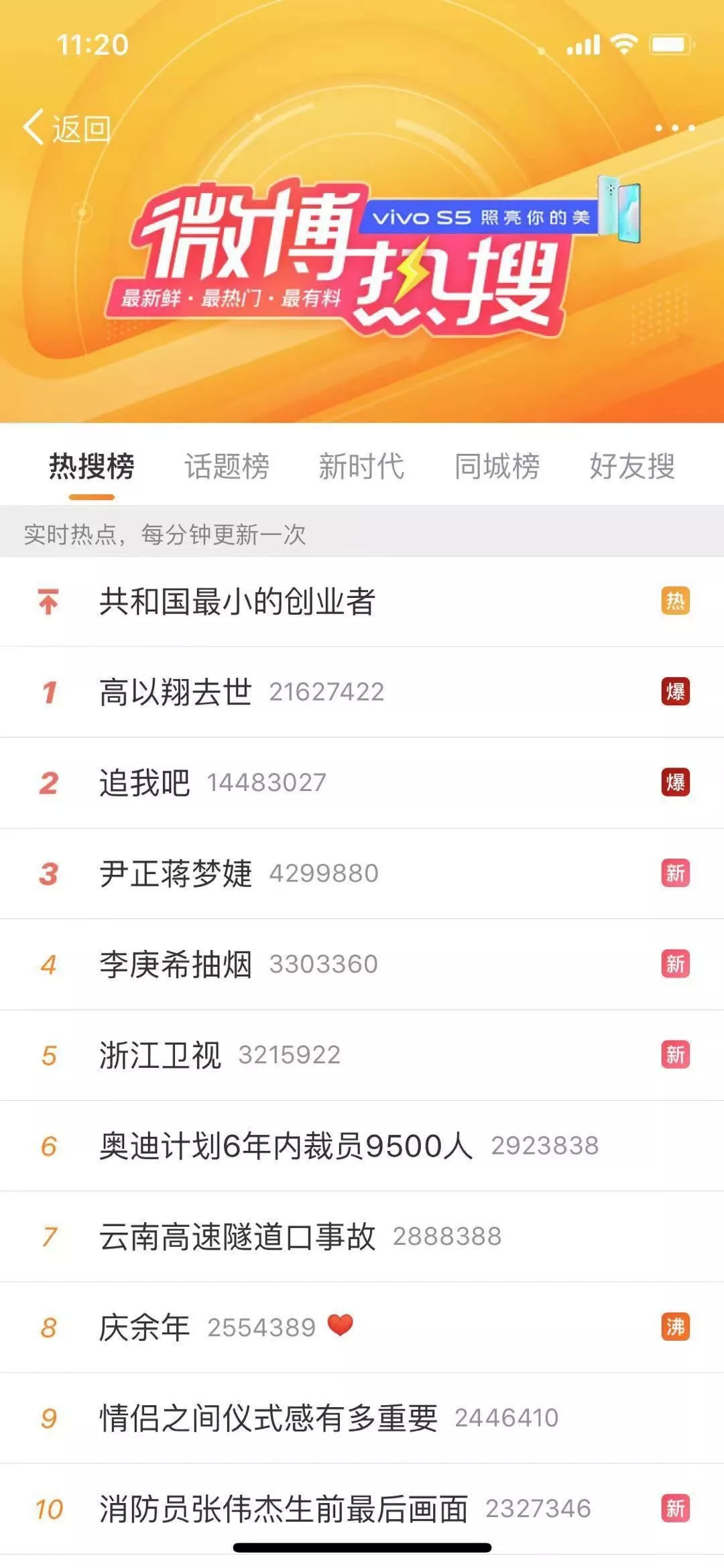This screenshot has height=1568, width=724.
Task: Switch to the 话题榜 tab
Action: (227, 467)
